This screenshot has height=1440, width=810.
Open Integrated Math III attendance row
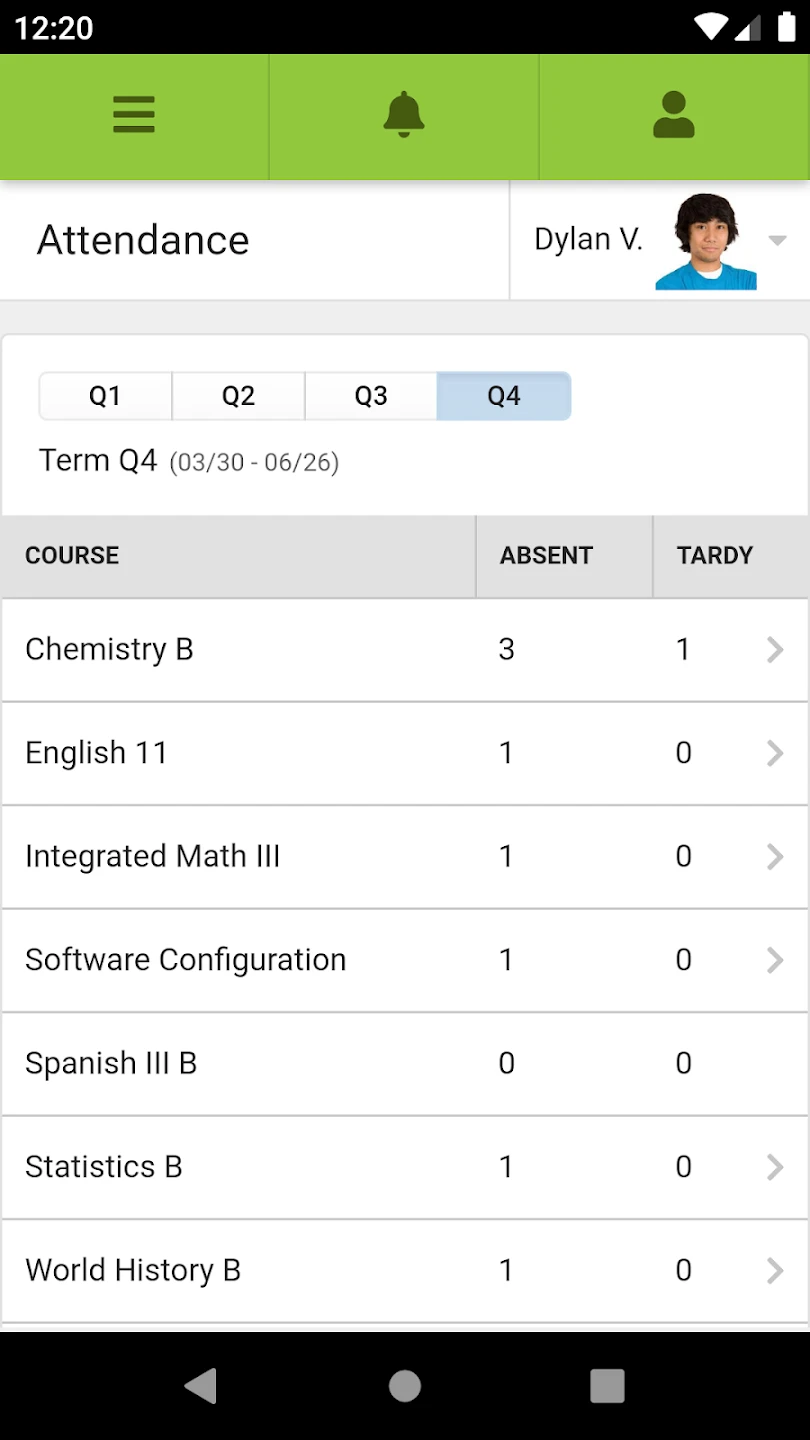pyautogui.click(x=404, y=857)
